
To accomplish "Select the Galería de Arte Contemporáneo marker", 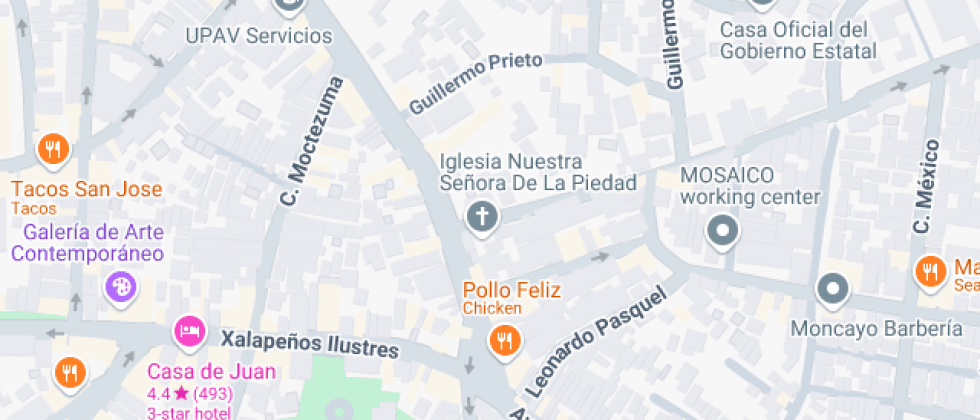I will coord(119,288).
